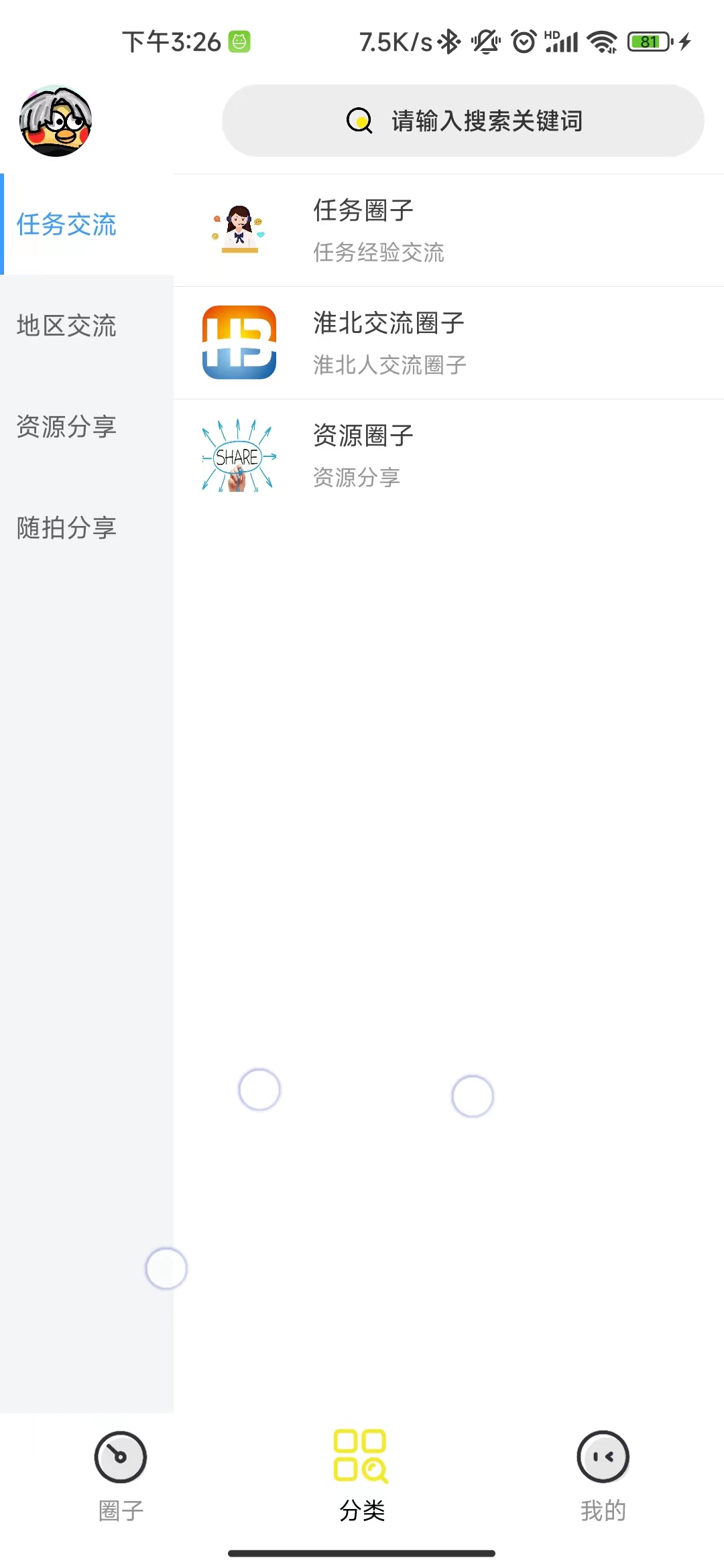Open the 任务圈子 circle
This screenshot has height=1568, width=724.
point(448,231)
